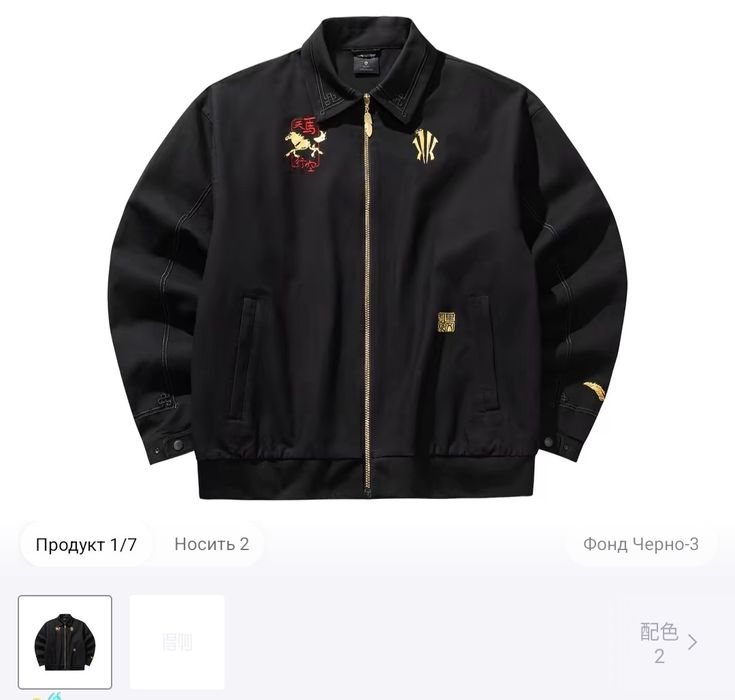Switch to the Носить 2 tab
The image size is (735, 700).
[211, 545]
